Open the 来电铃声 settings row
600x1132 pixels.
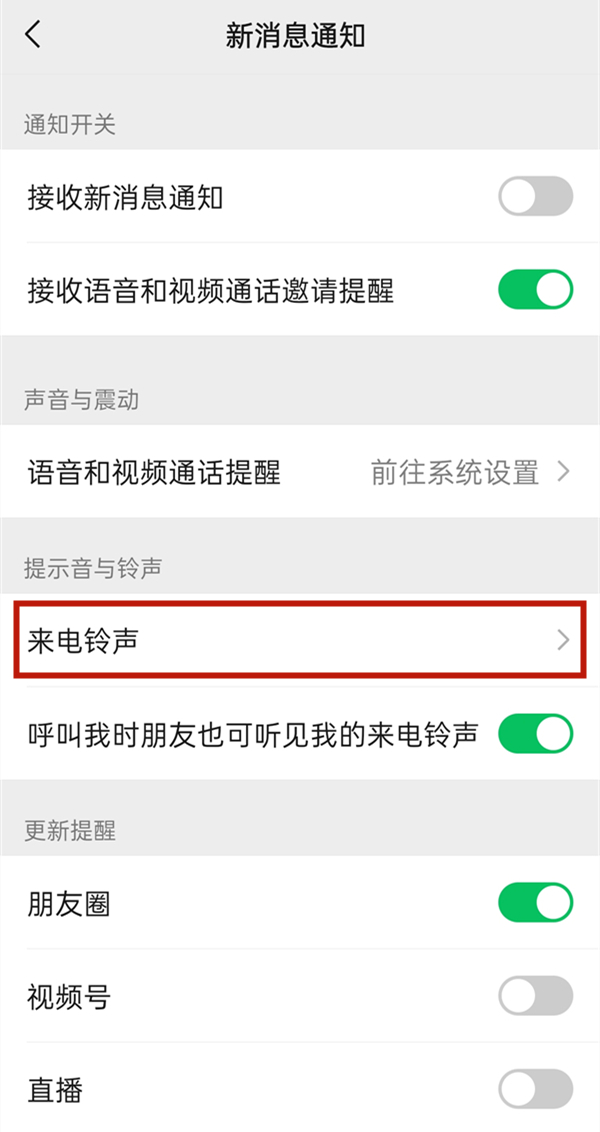click(x=300, y=640)
